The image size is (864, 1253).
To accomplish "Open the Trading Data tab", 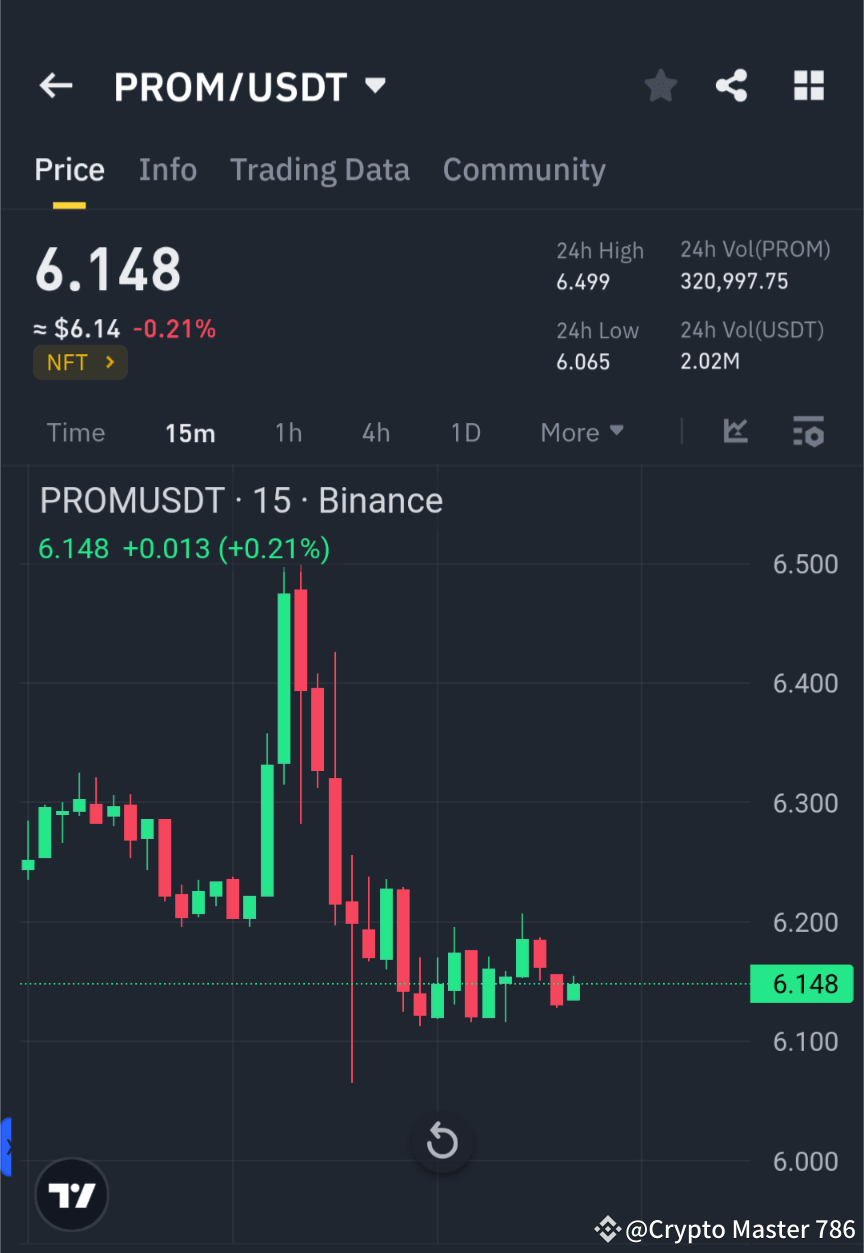I will click(319, 169).
